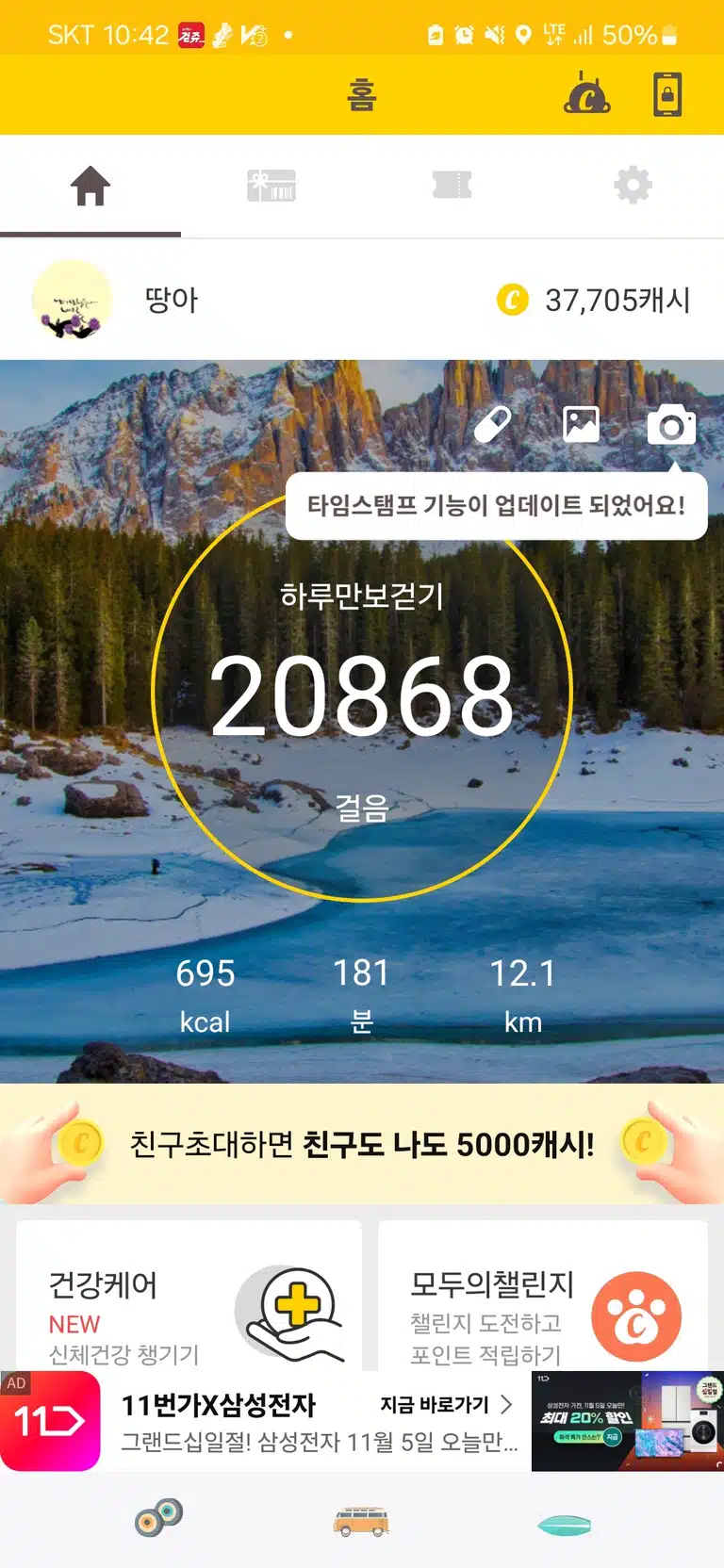The height and width of the screenshot is (1568, 724).
Task: Open the 땅아 profile row
Action: 362,301
